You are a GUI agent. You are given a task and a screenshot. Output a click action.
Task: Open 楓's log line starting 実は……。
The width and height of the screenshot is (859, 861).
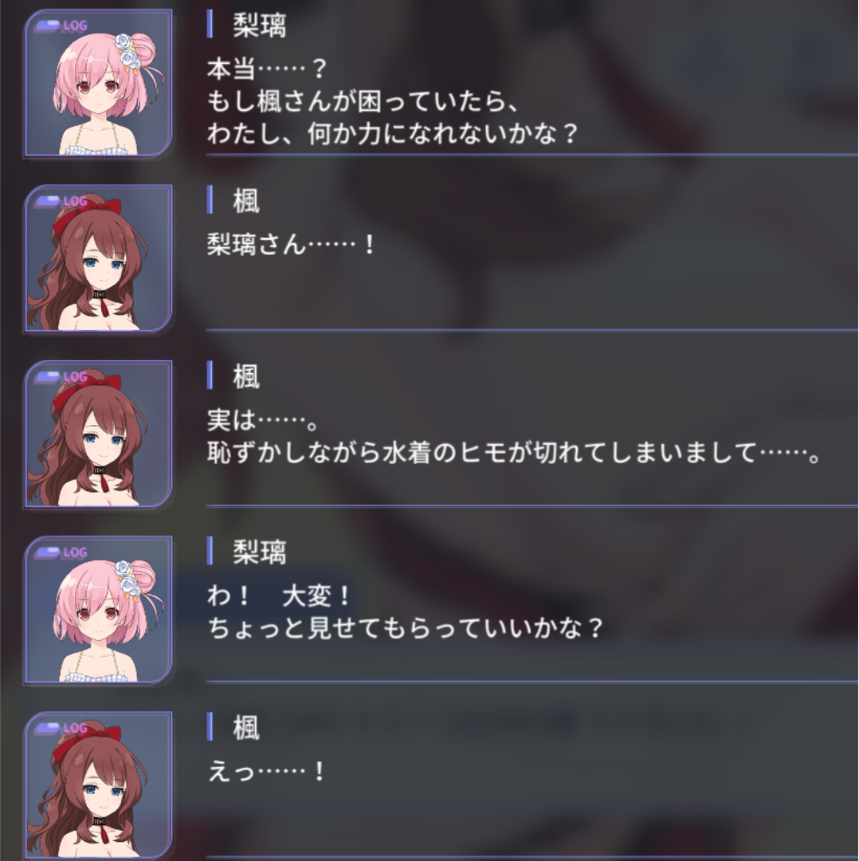512,435
